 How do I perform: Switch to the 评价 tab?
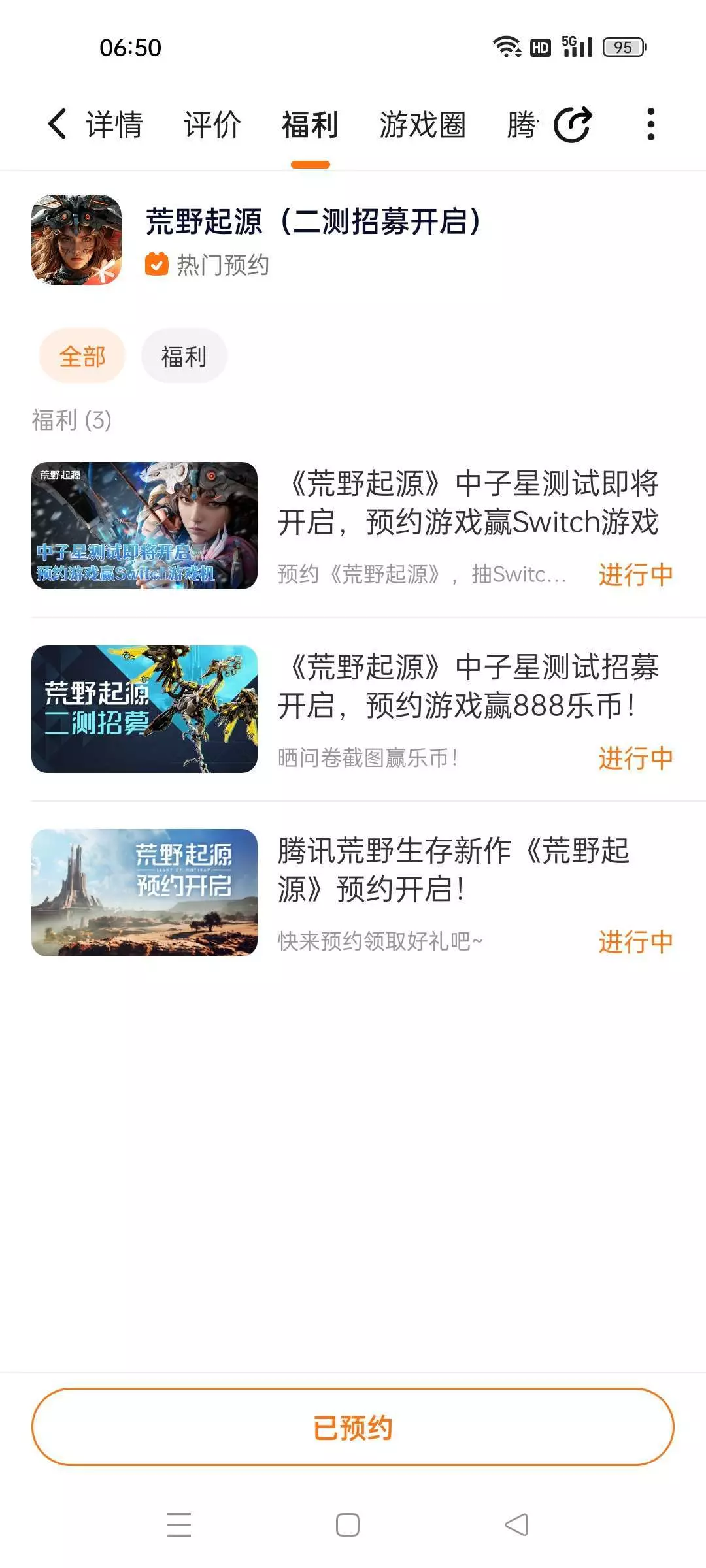click(212, 124)
